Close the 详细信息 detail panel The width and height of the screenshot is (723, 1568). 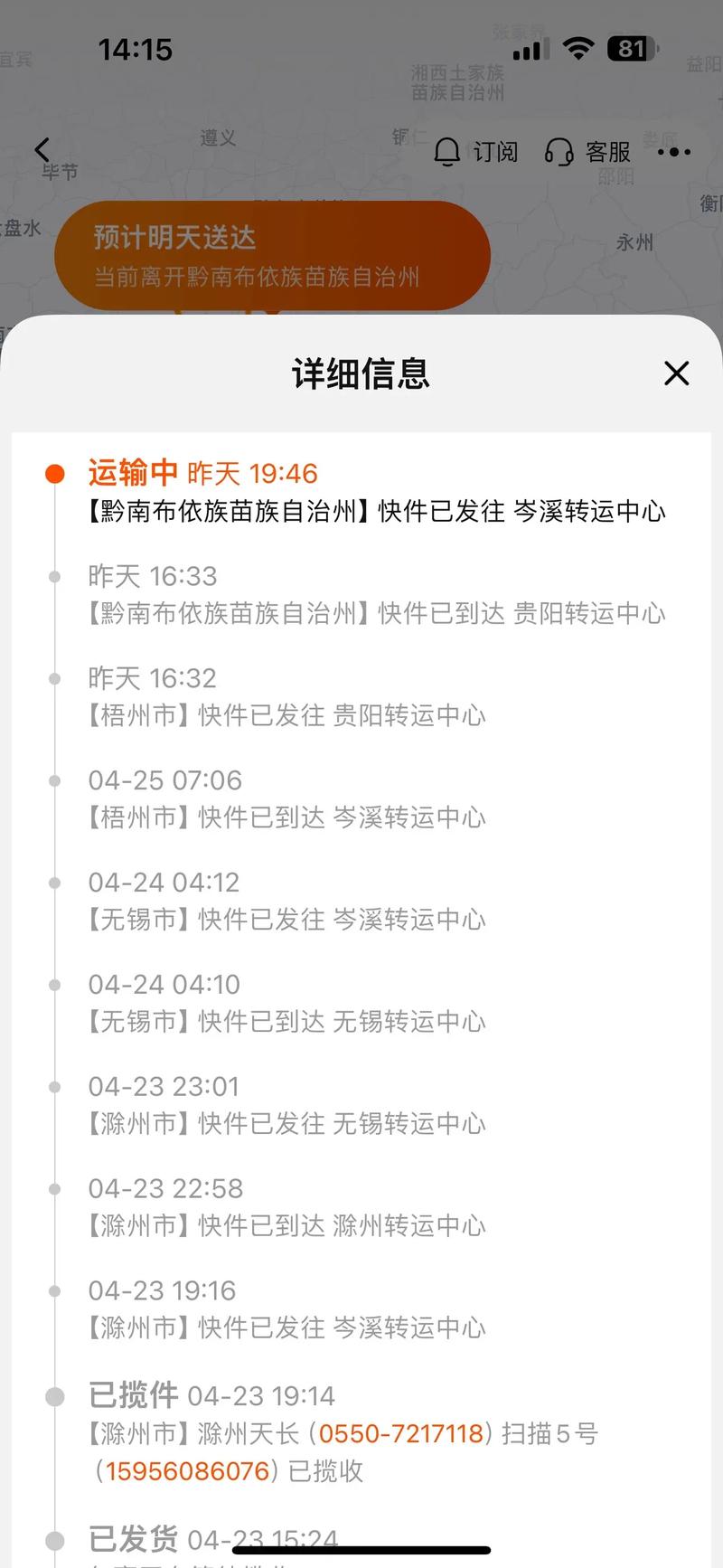pyautogui.click(x=676, y=373)
